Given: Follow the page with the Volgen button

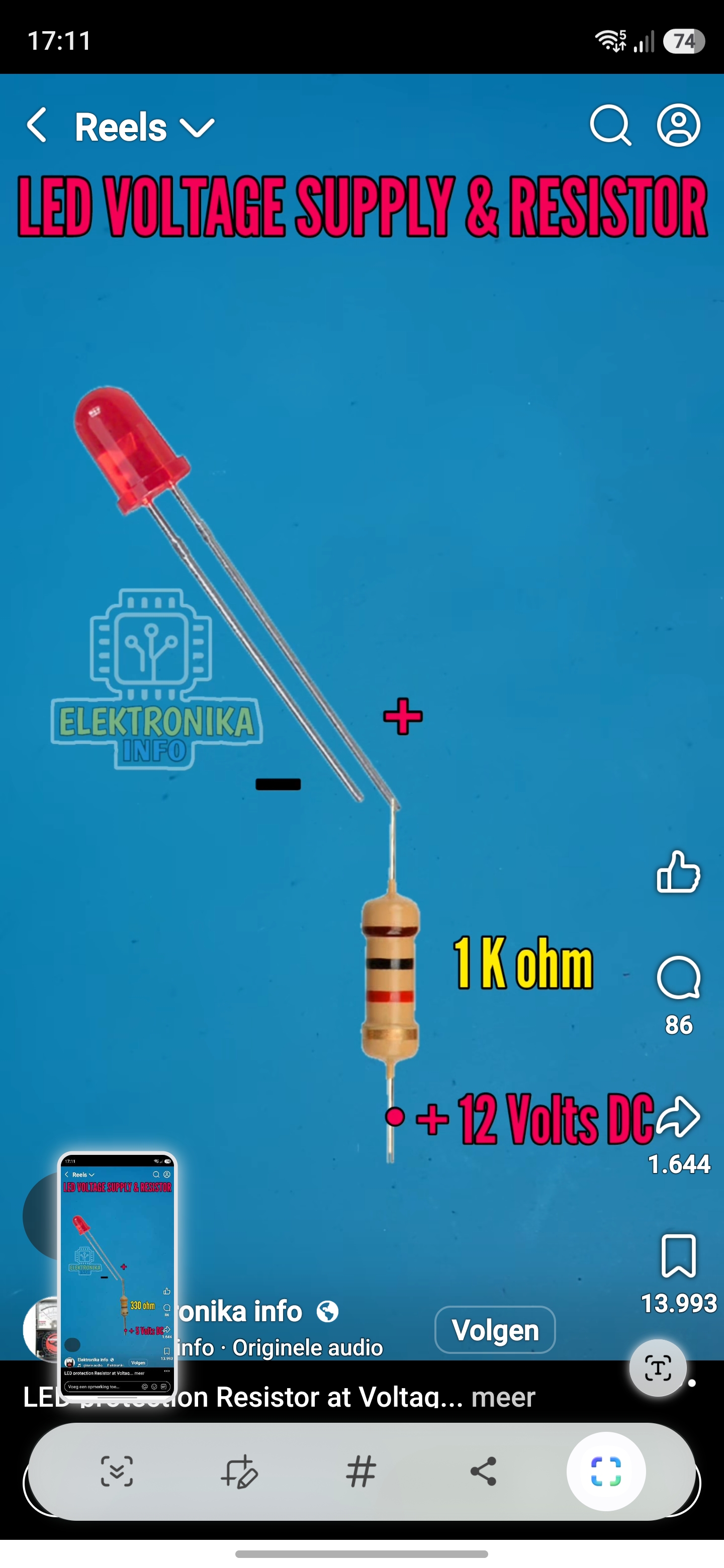Looking at the screenshot, I should click(x=494, y=1330).
